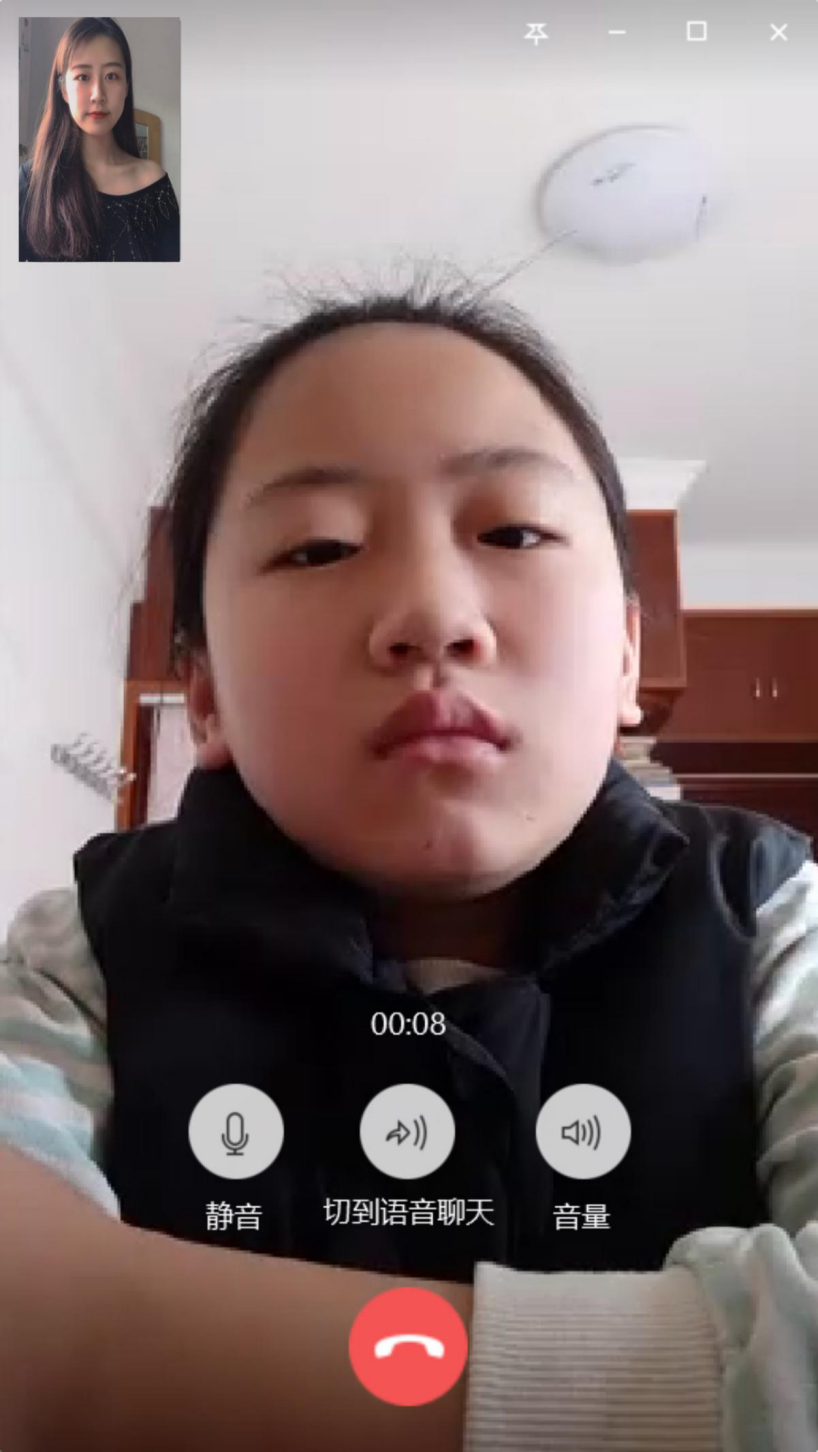Close the video call window

click(x=778, y=33)
